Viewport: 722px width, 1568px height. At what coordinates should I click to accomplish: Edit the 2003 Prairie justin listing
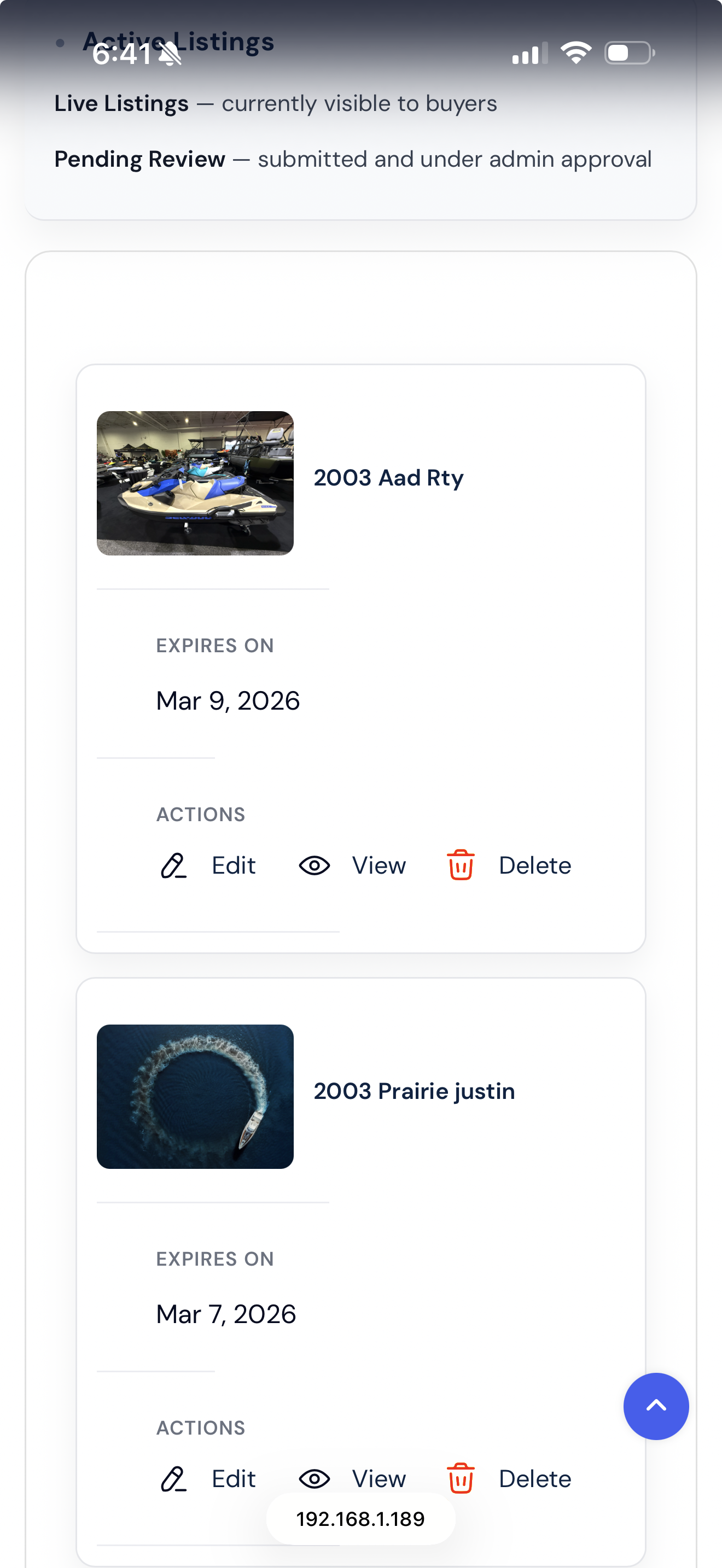[208, 1478]
